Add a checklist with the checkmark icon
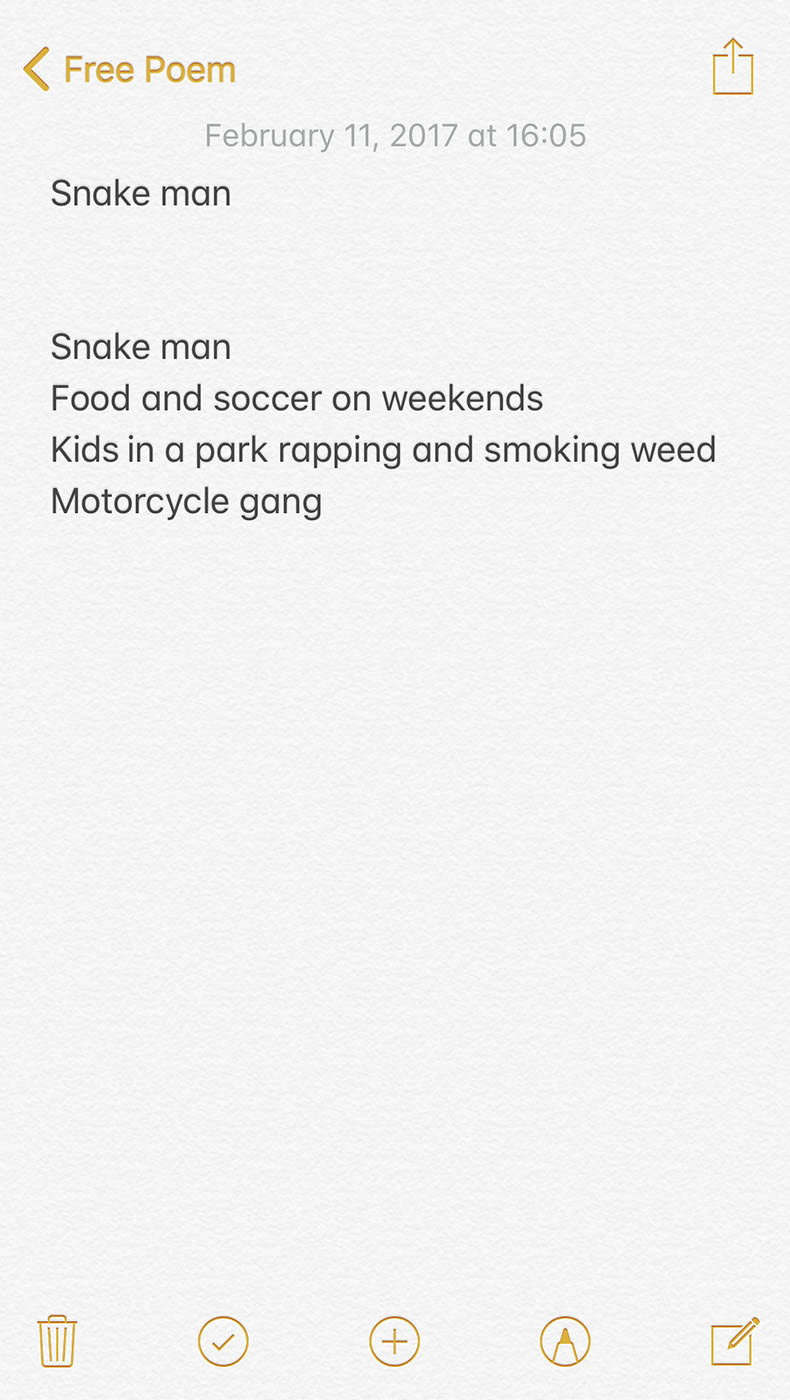 point(223,1341)
